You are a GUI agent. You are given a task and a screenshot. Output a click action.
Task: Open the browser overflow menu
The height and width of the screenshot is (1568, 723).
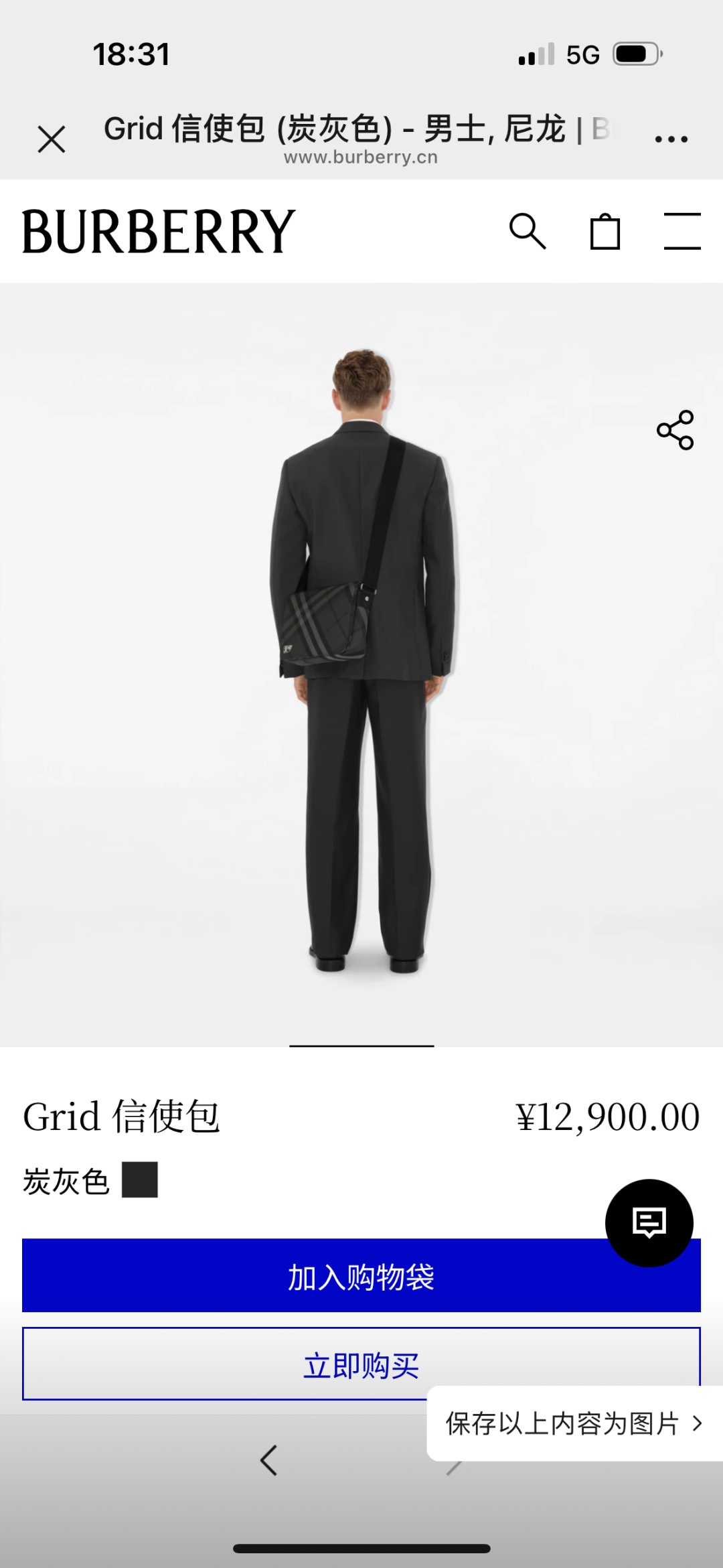tap(671, 139)
